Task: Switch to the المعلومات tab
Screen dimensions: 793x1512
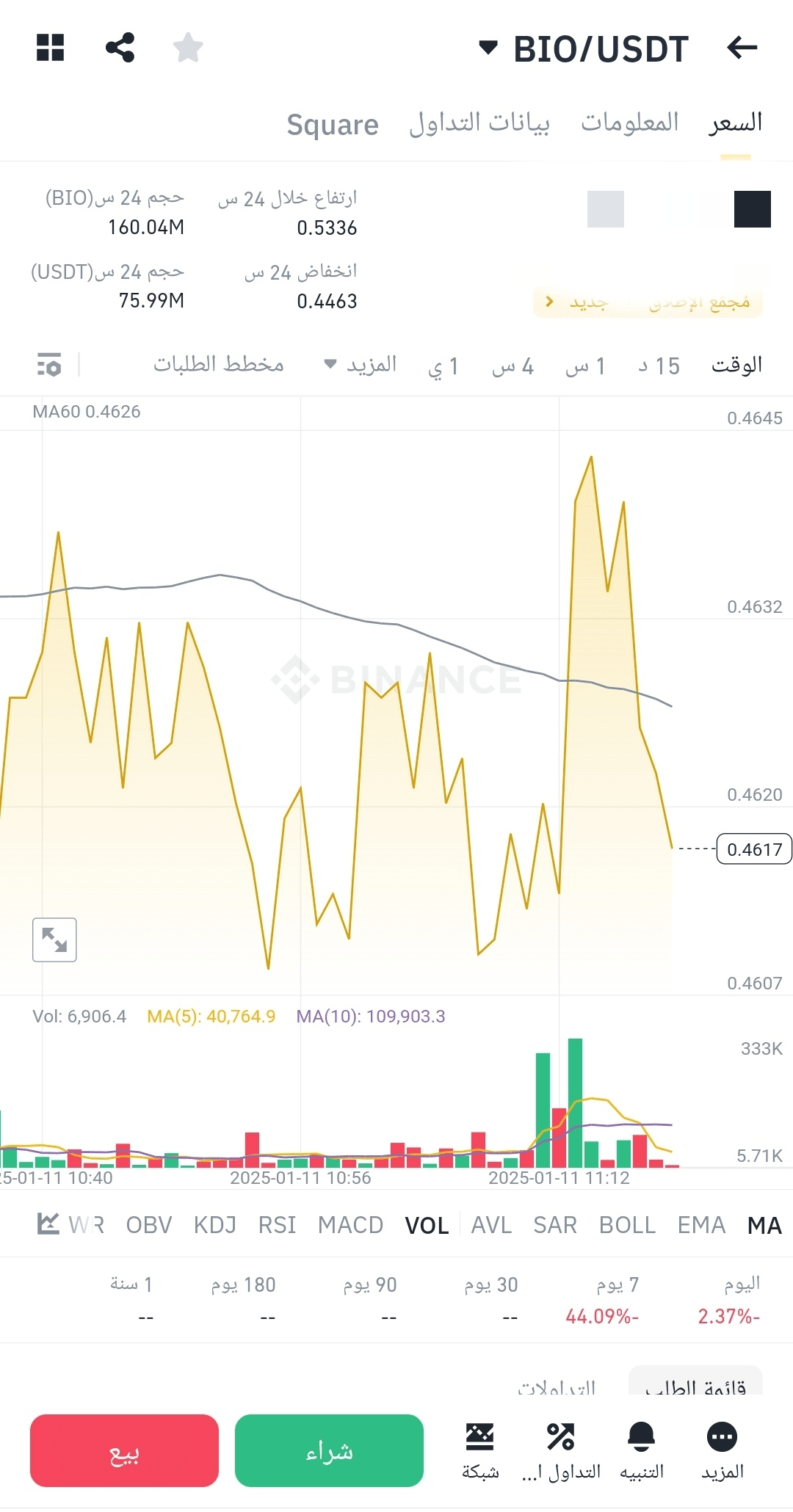Action: coord(629,123)
